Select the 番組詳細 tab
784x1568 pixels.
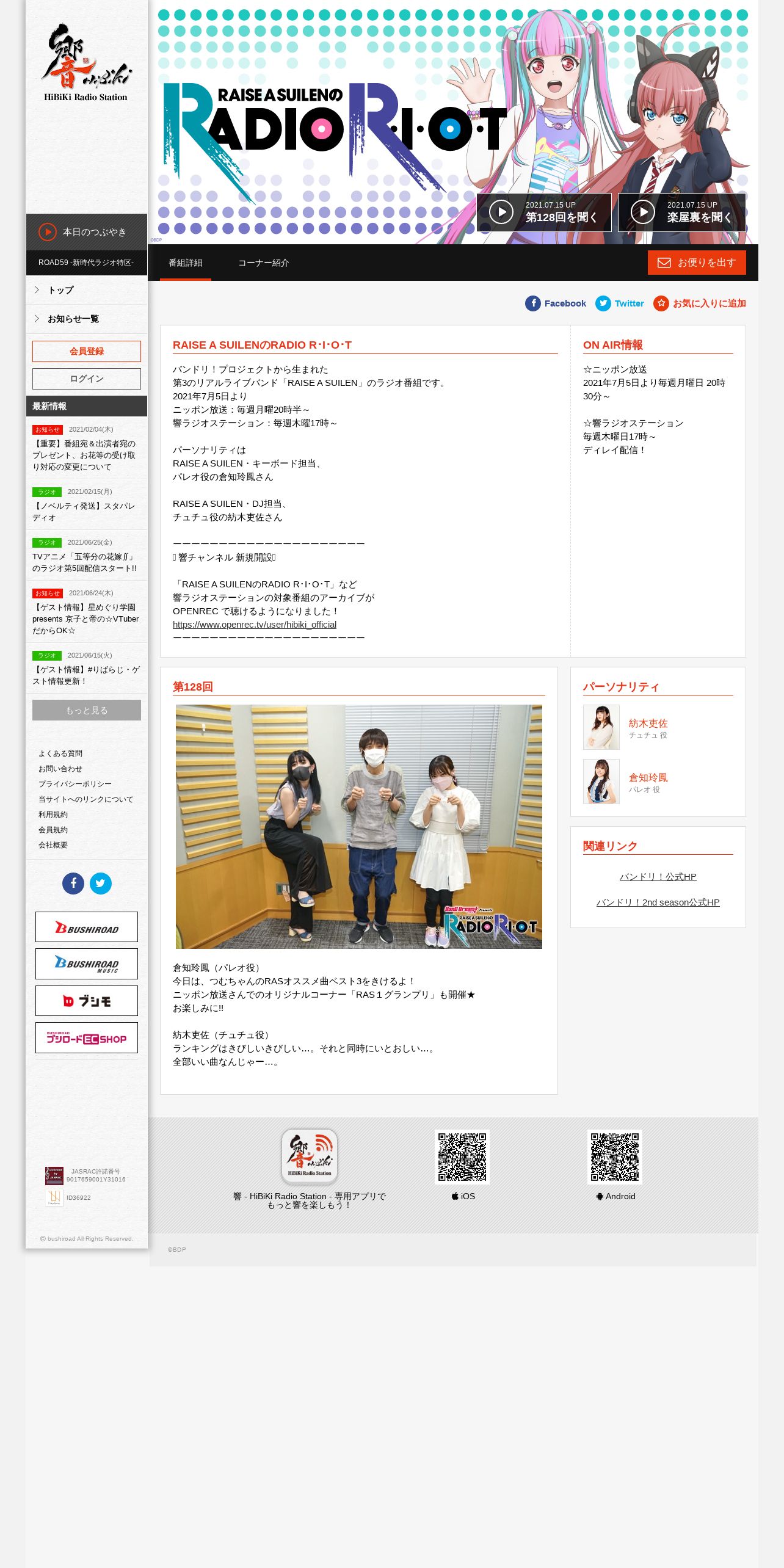(186, 263)
